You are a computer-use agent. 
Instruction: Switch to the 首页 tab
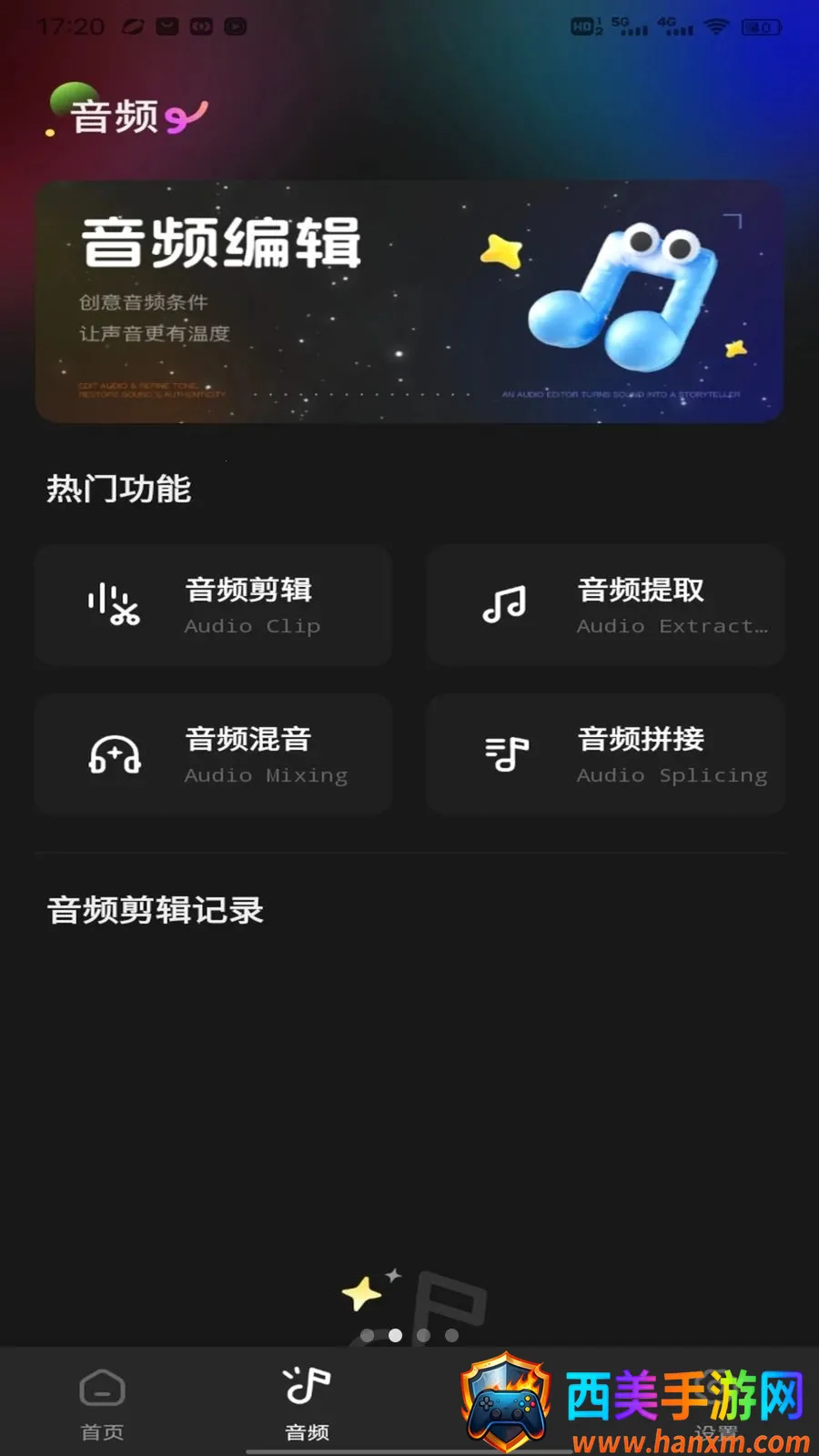tap(102, 1404)
